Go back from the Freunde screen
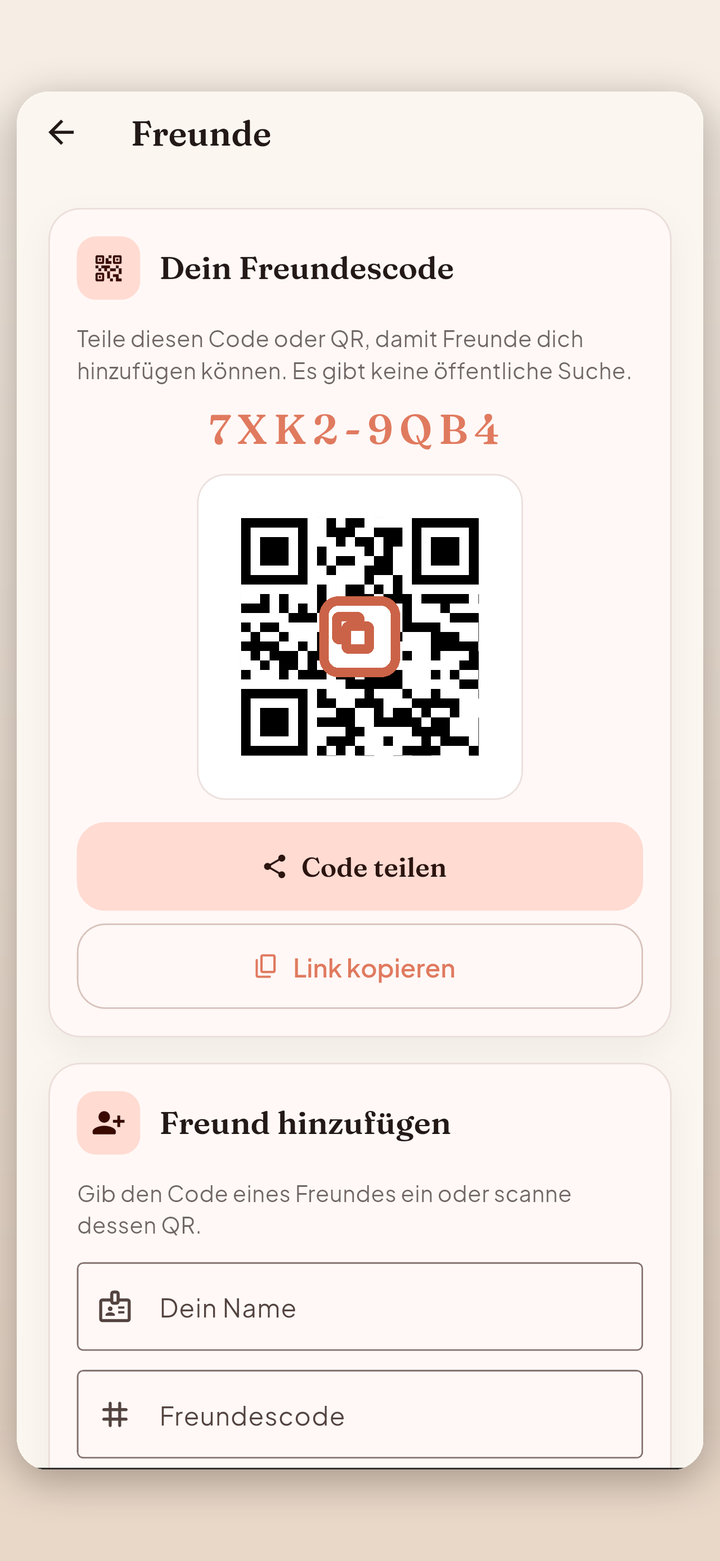Viewport: 720px width, 1561px height. 62,133
